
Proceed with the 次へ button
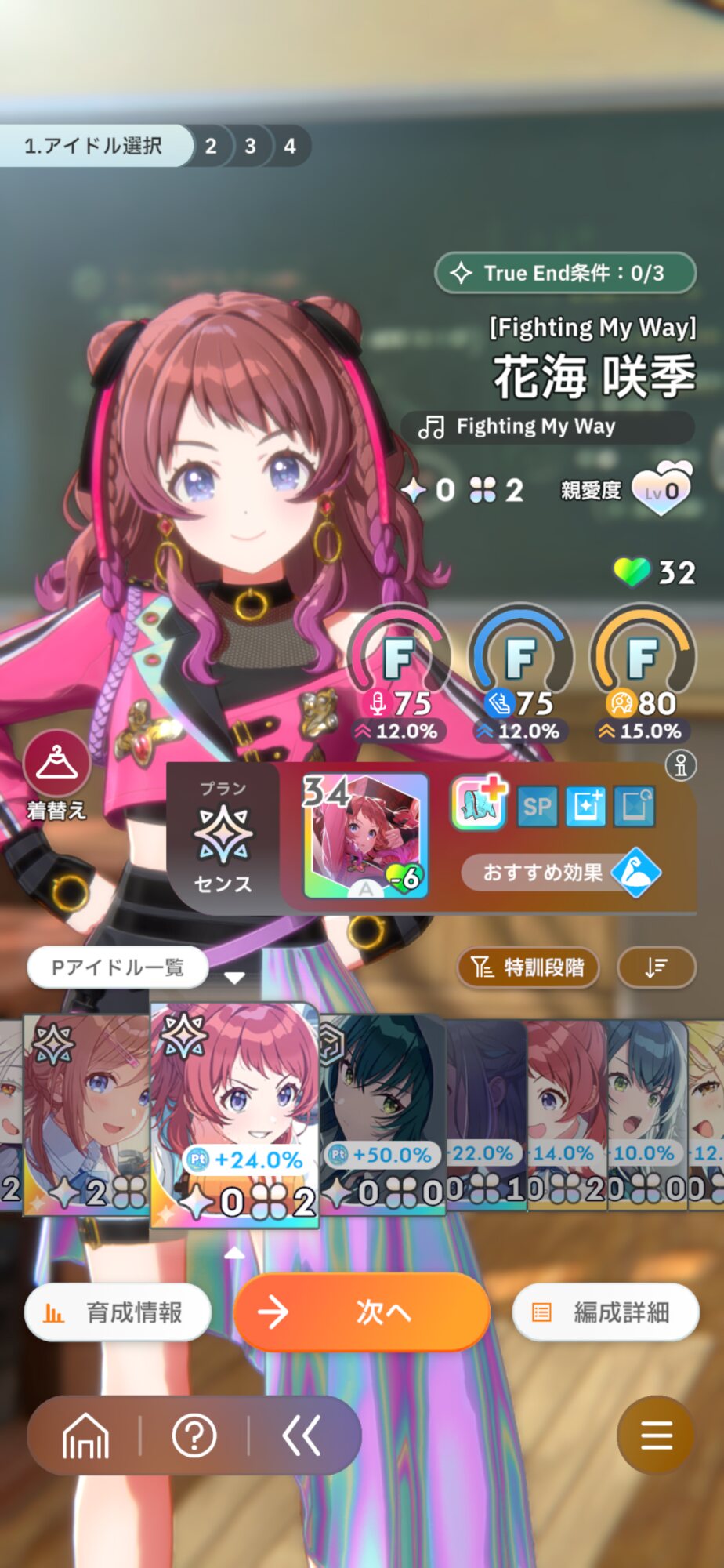[362, 1312]
